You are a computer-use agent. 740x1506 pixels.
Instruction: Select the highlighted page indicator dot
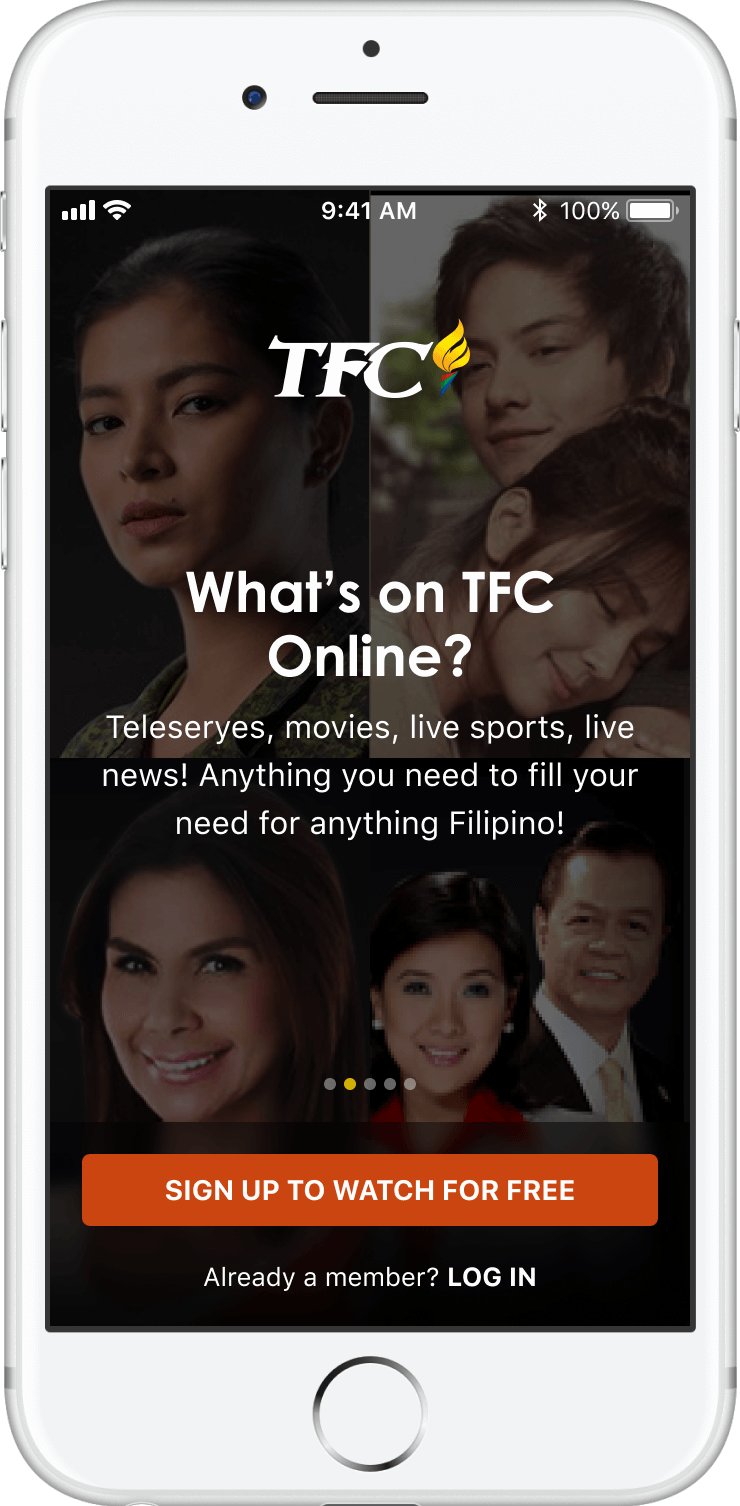point(350,1084)
